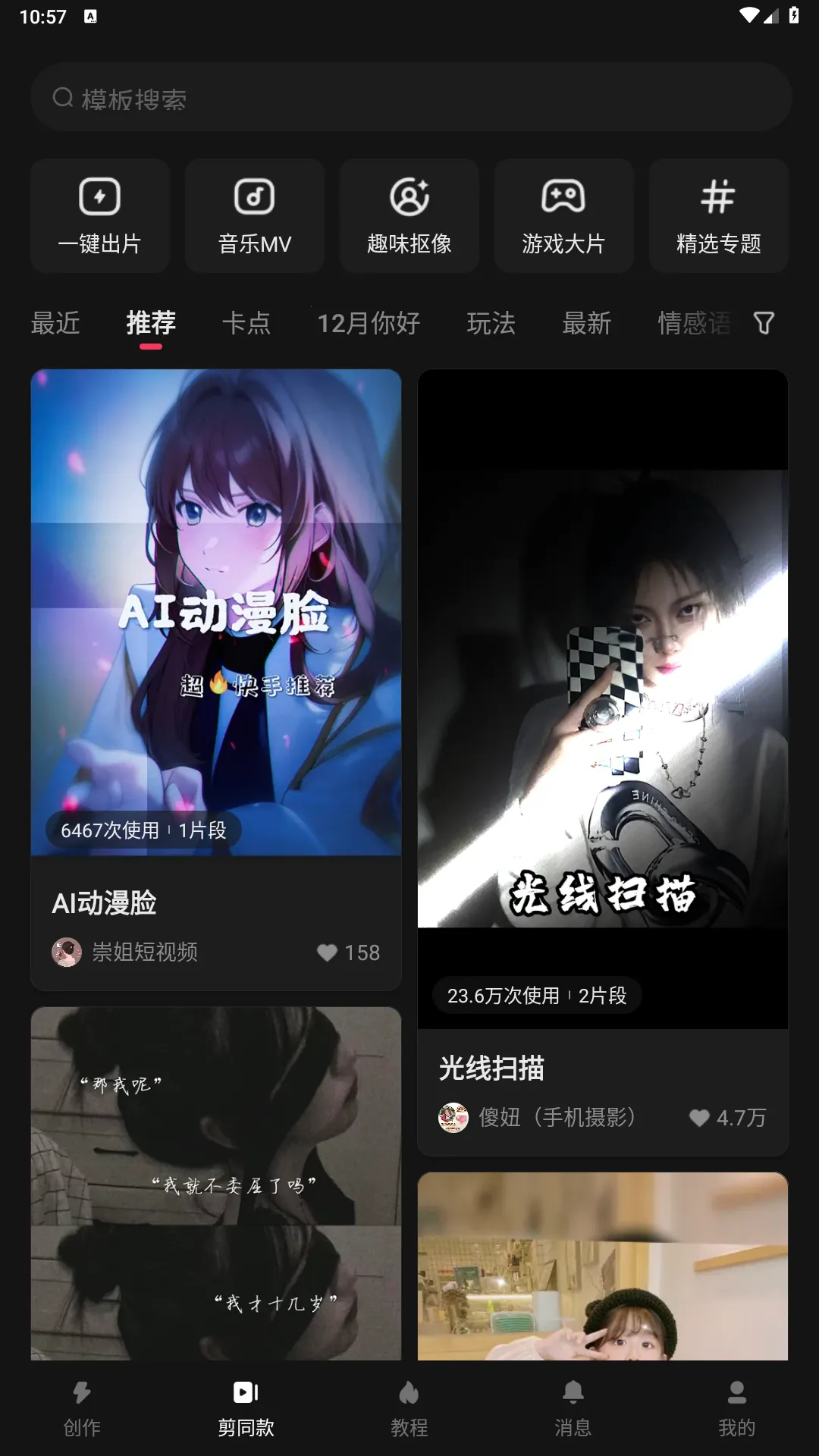Switch to the 卡点 tab
This screenshot has height=1456, width=819.
pos(246,322)
